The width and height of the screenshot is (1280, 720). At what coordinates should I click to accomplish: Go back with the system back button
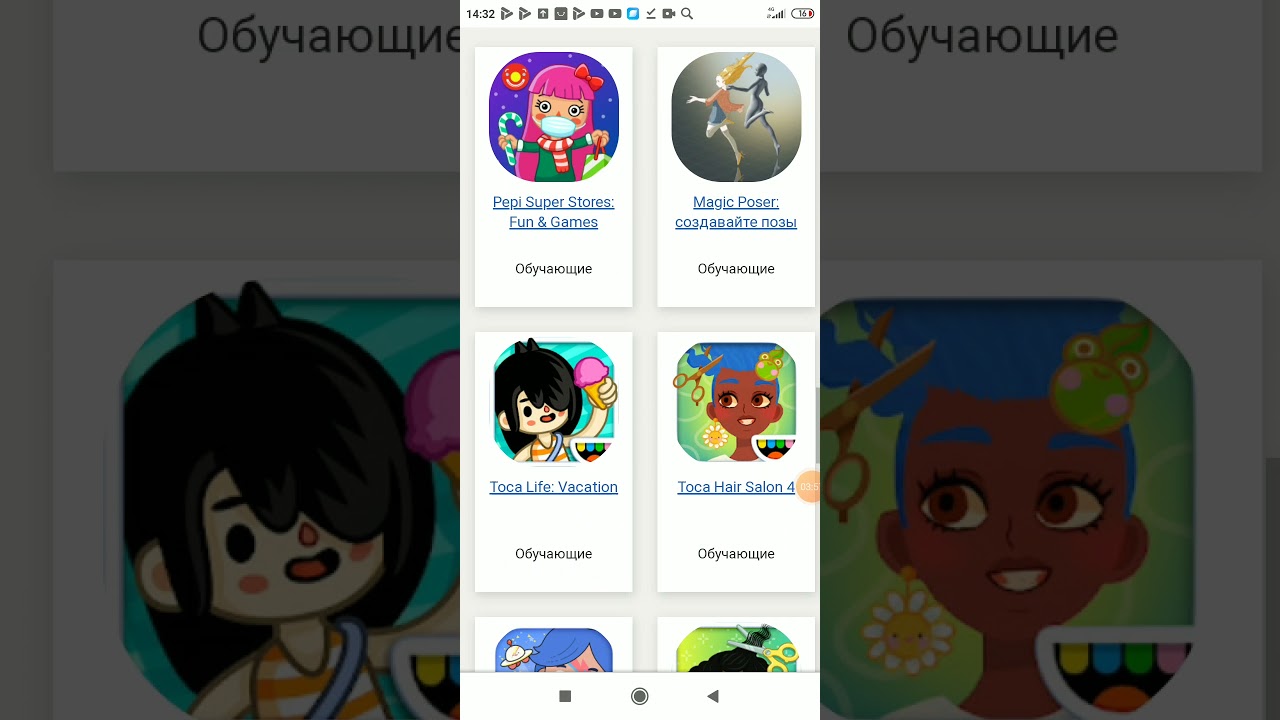coord(712,696)
